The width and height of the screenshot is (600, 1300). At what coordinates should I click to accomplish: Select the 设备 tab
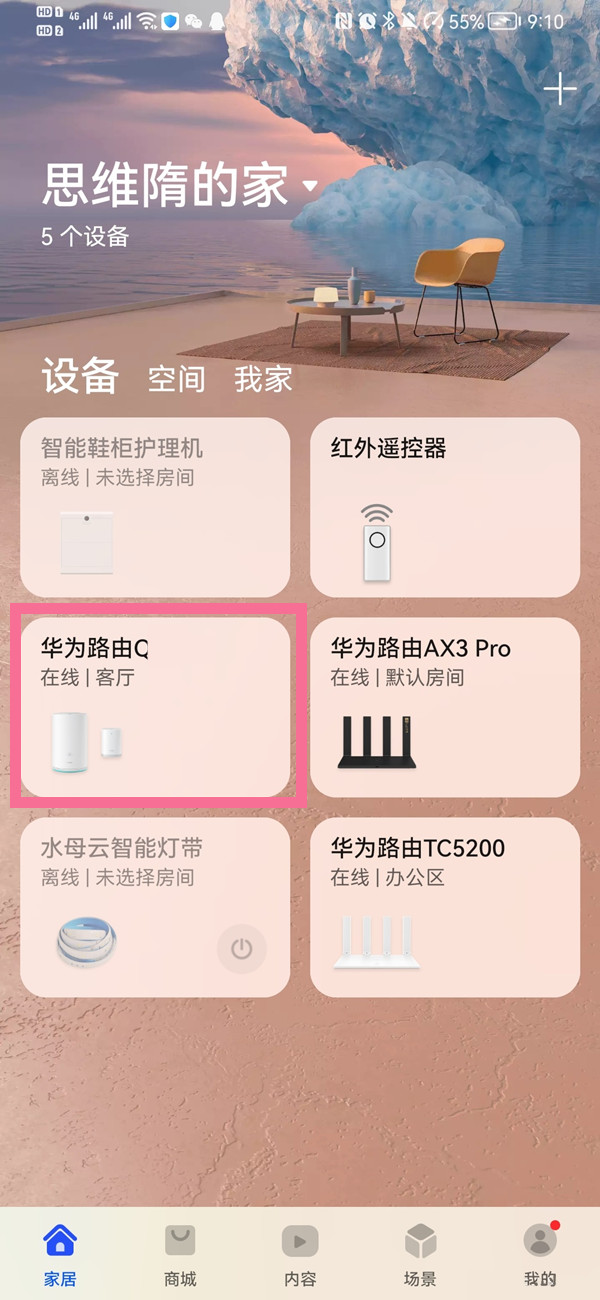tap(80, 377)
